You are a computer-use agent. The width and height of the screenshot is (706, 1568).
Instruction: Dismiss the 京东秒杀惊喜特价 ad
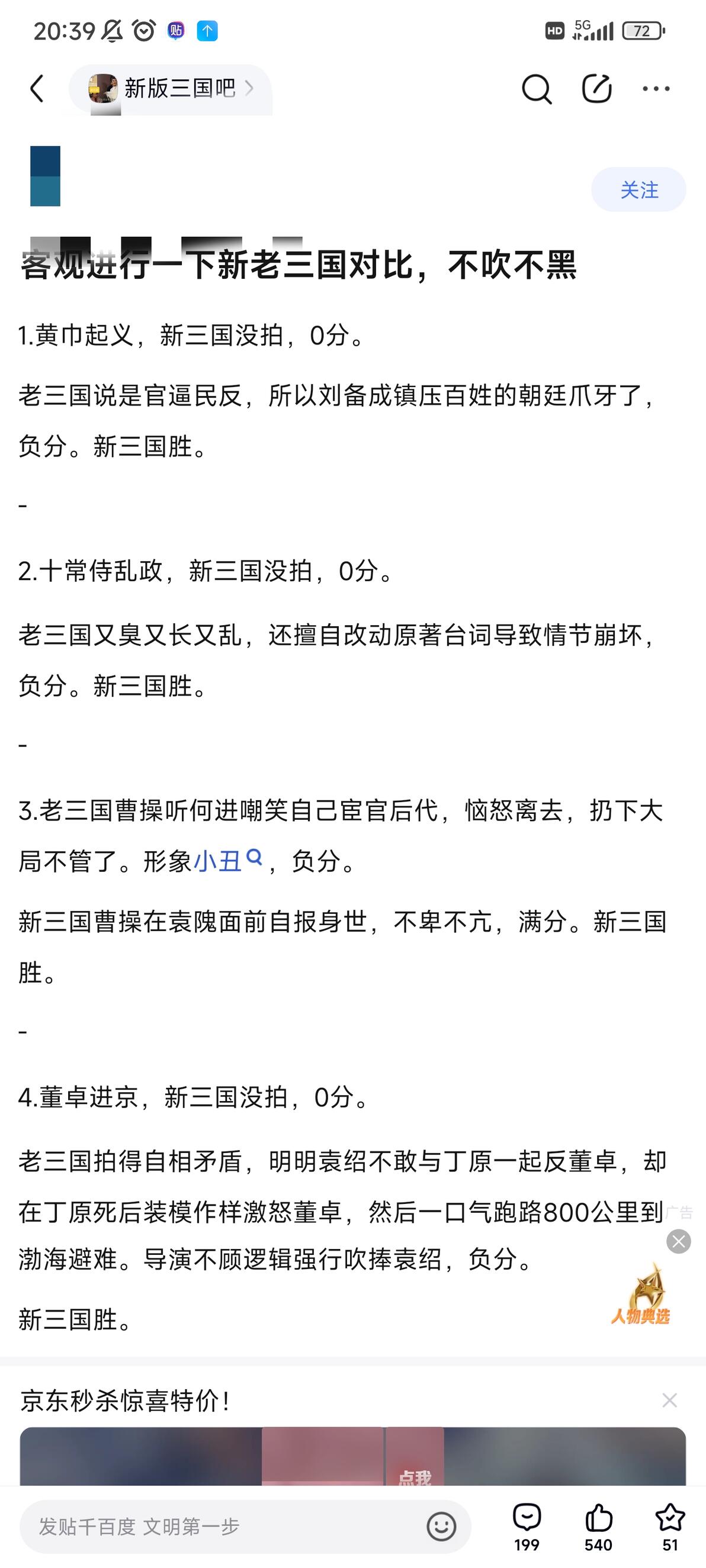click(669, 1400)
